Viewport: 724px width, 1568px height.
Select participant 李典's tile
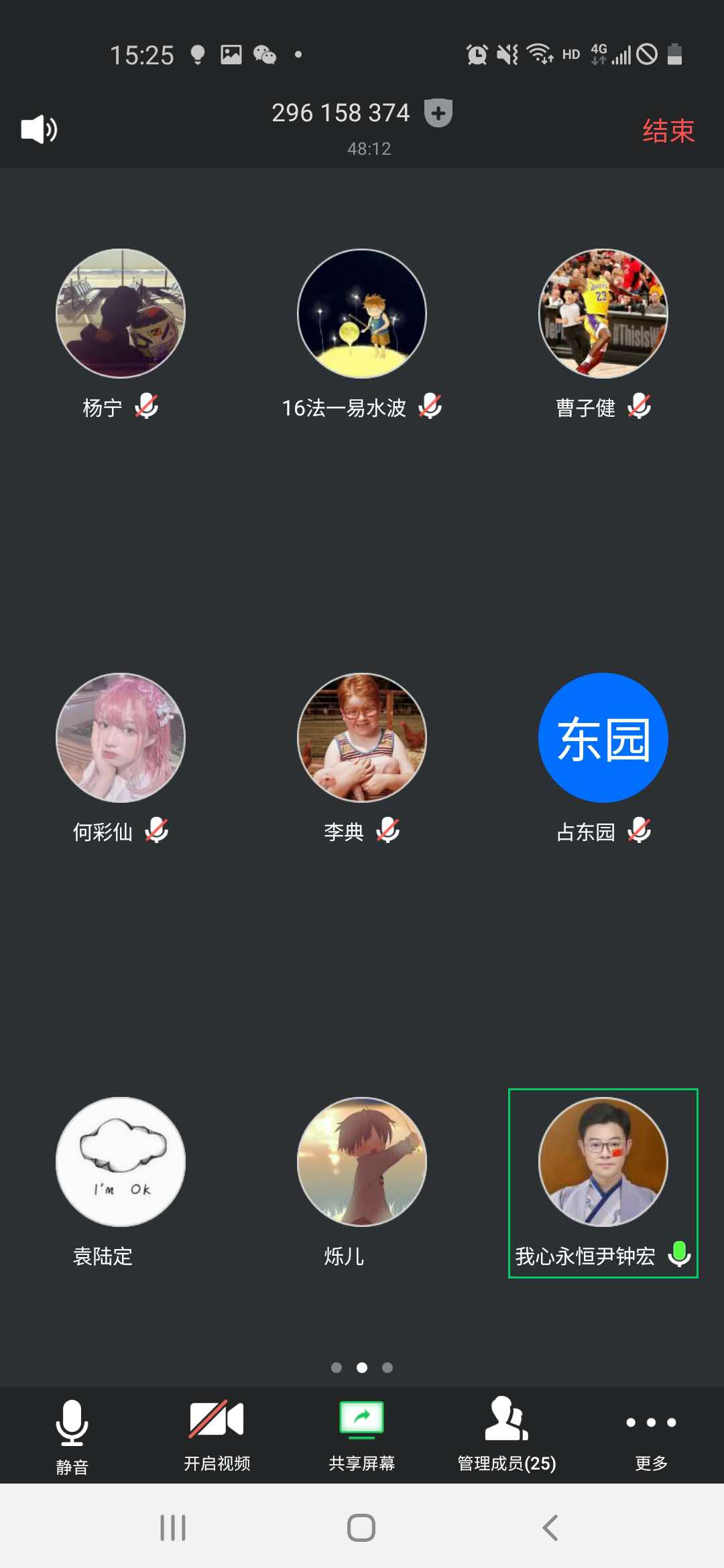(x=362, y=738)
